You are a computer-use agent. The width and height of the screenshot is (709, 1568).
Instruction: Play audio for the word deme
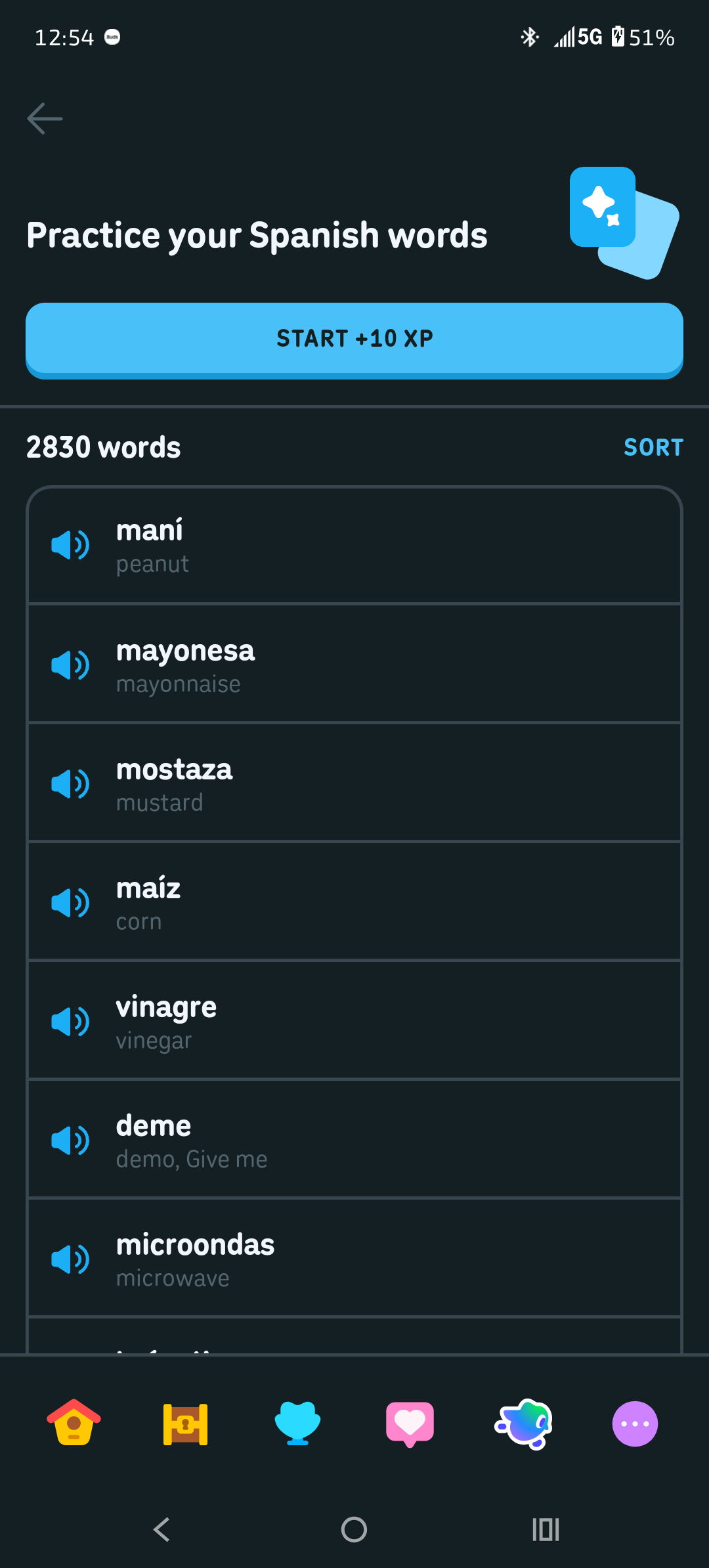pyautogui.click(x=70, y=1141)
